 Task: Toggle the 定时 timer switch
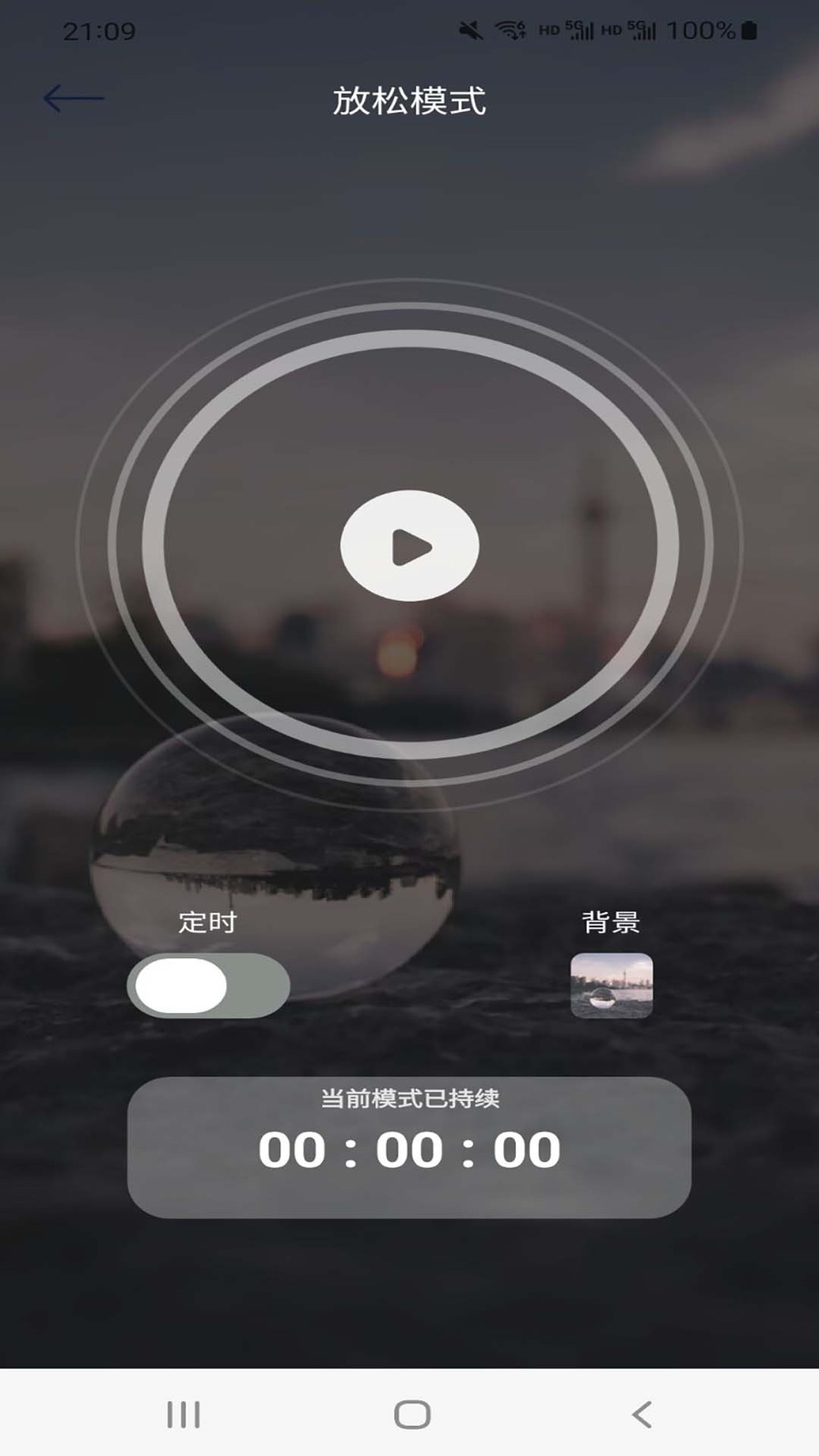click(208, 986)
